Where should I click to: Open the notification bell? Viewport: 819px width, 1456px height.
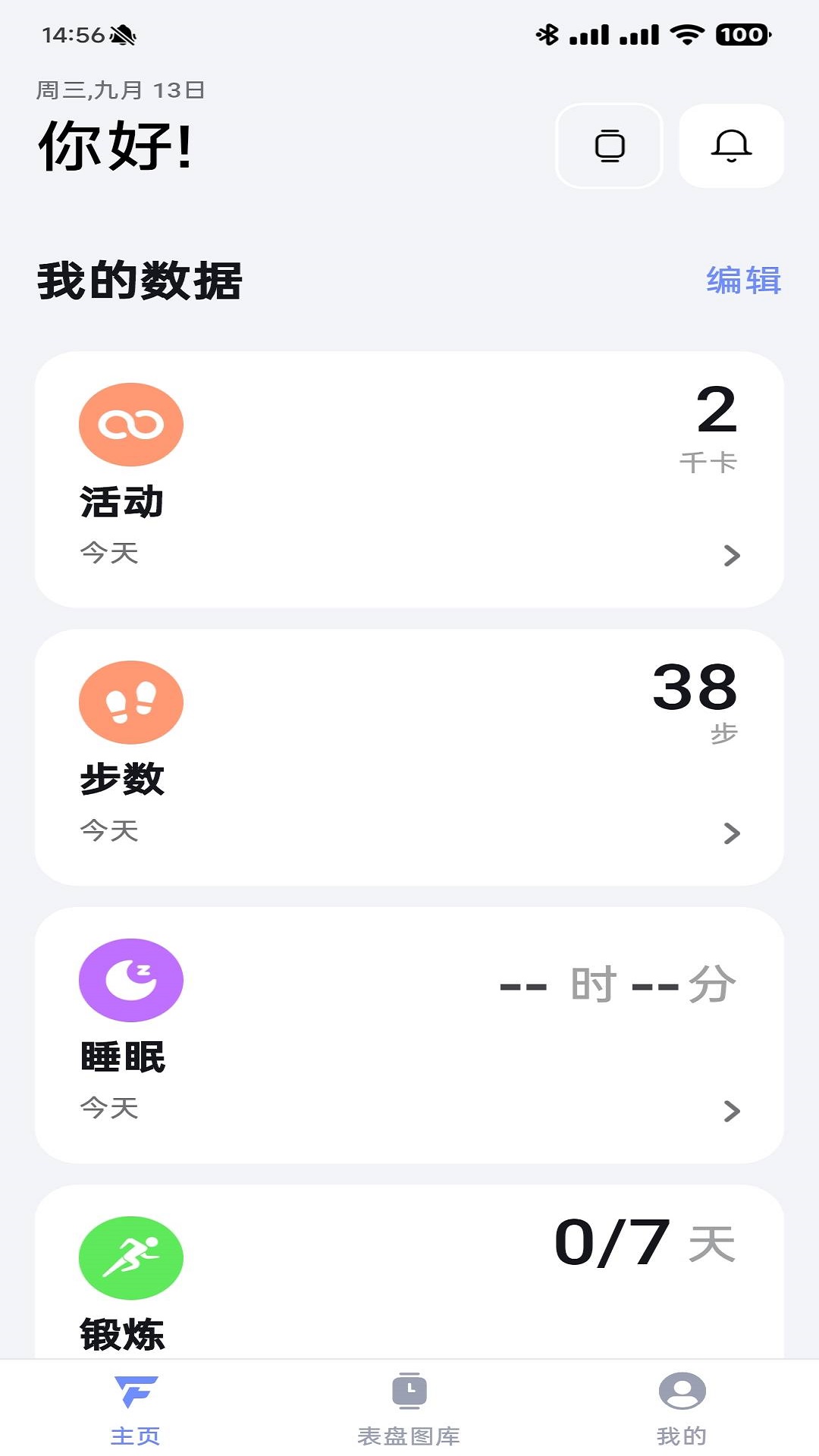(730, 146)
